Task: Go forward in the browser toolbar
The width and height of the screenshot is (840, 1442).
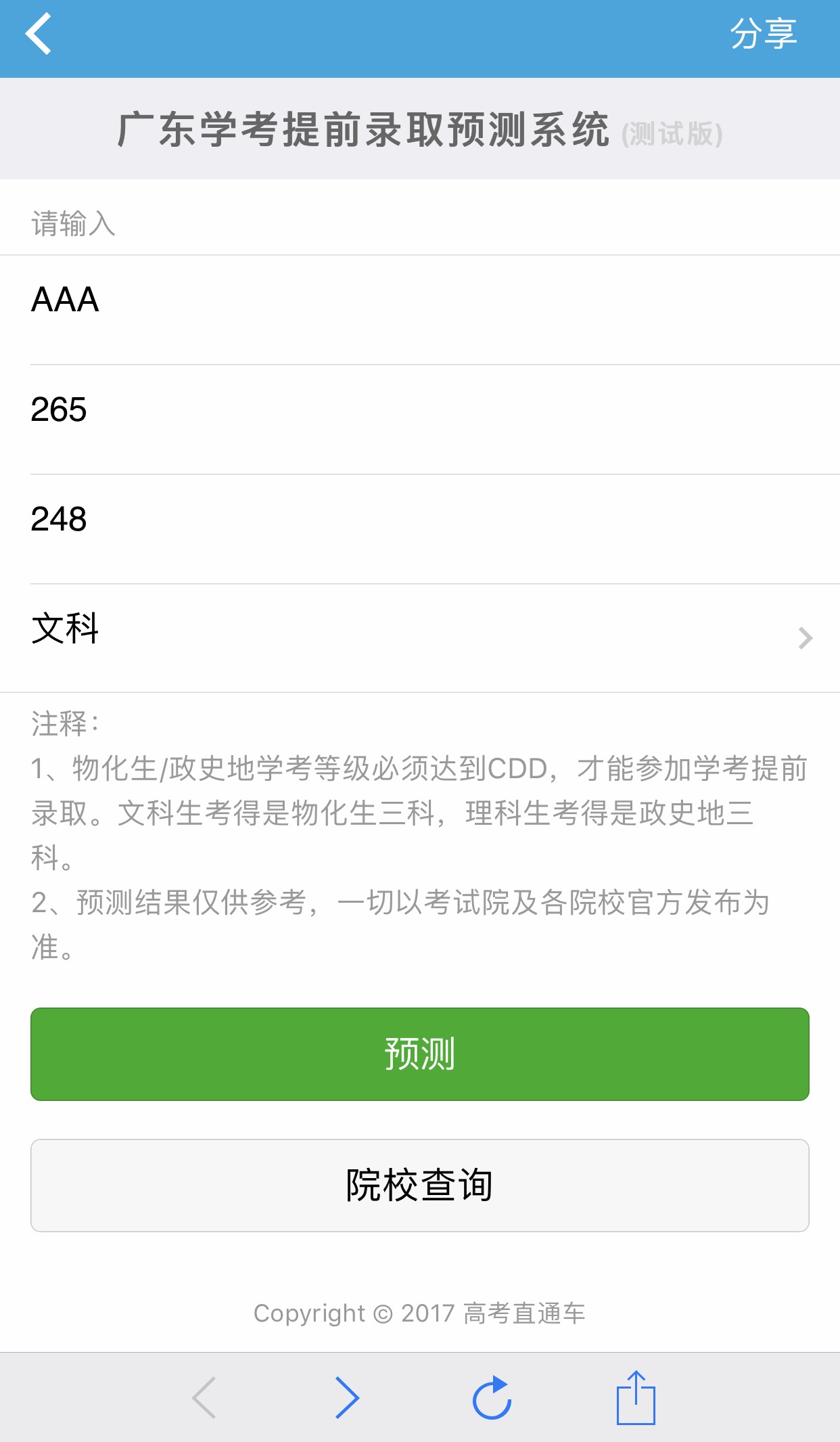Action: pyautogui.click(x=348, y=1397)
